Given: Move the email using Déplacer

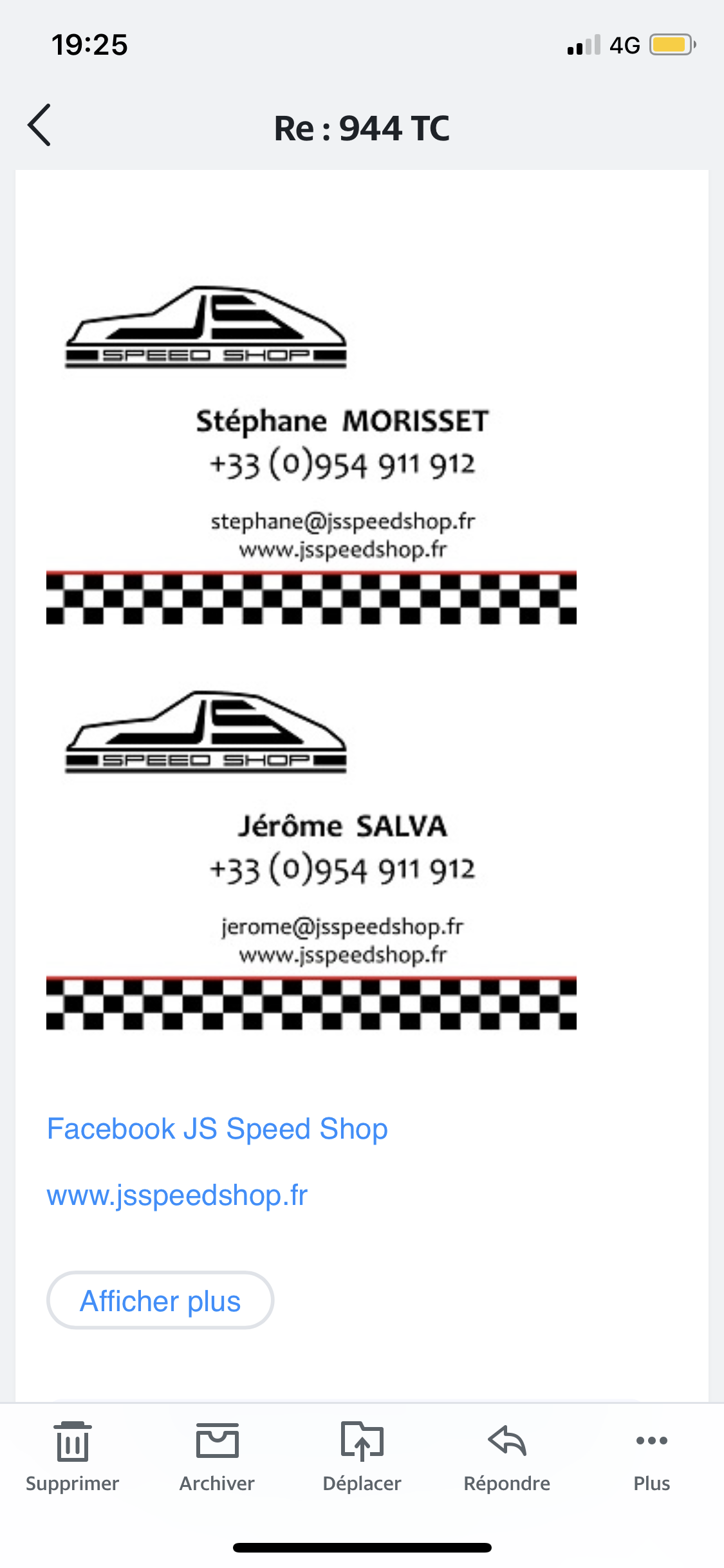Looking at the screenshot, I should 362,1457.
